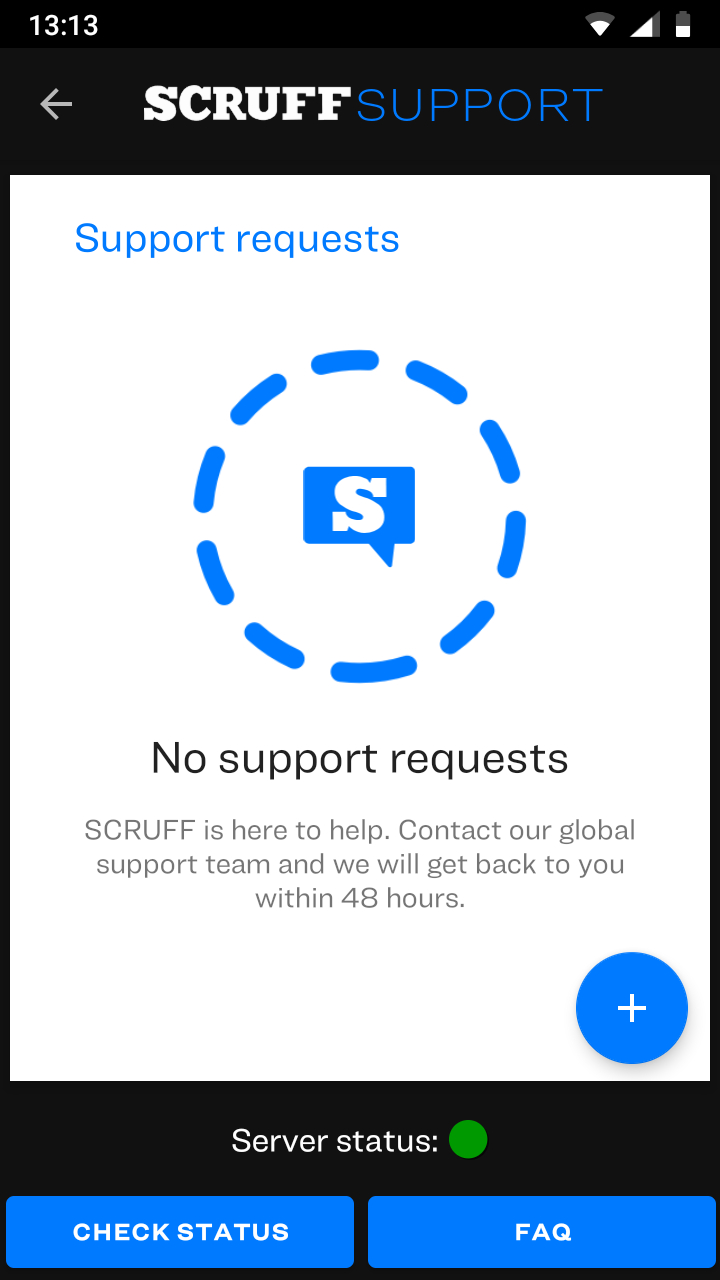Image resolution: width=720 pixels, height=1280 pixels.
Task: Open the SCRUFF SUPPORT header menu
Action: point(373,102)
